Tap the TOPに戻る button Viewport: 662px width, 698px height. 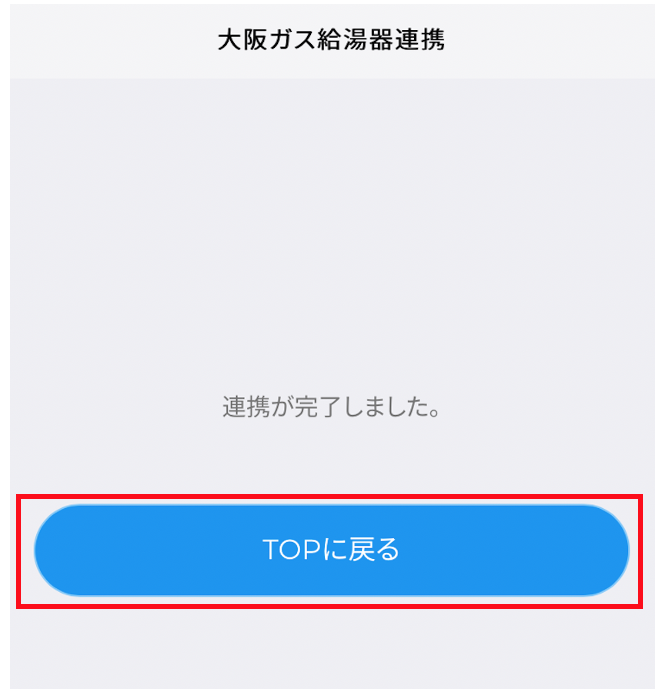click(331, 550)
